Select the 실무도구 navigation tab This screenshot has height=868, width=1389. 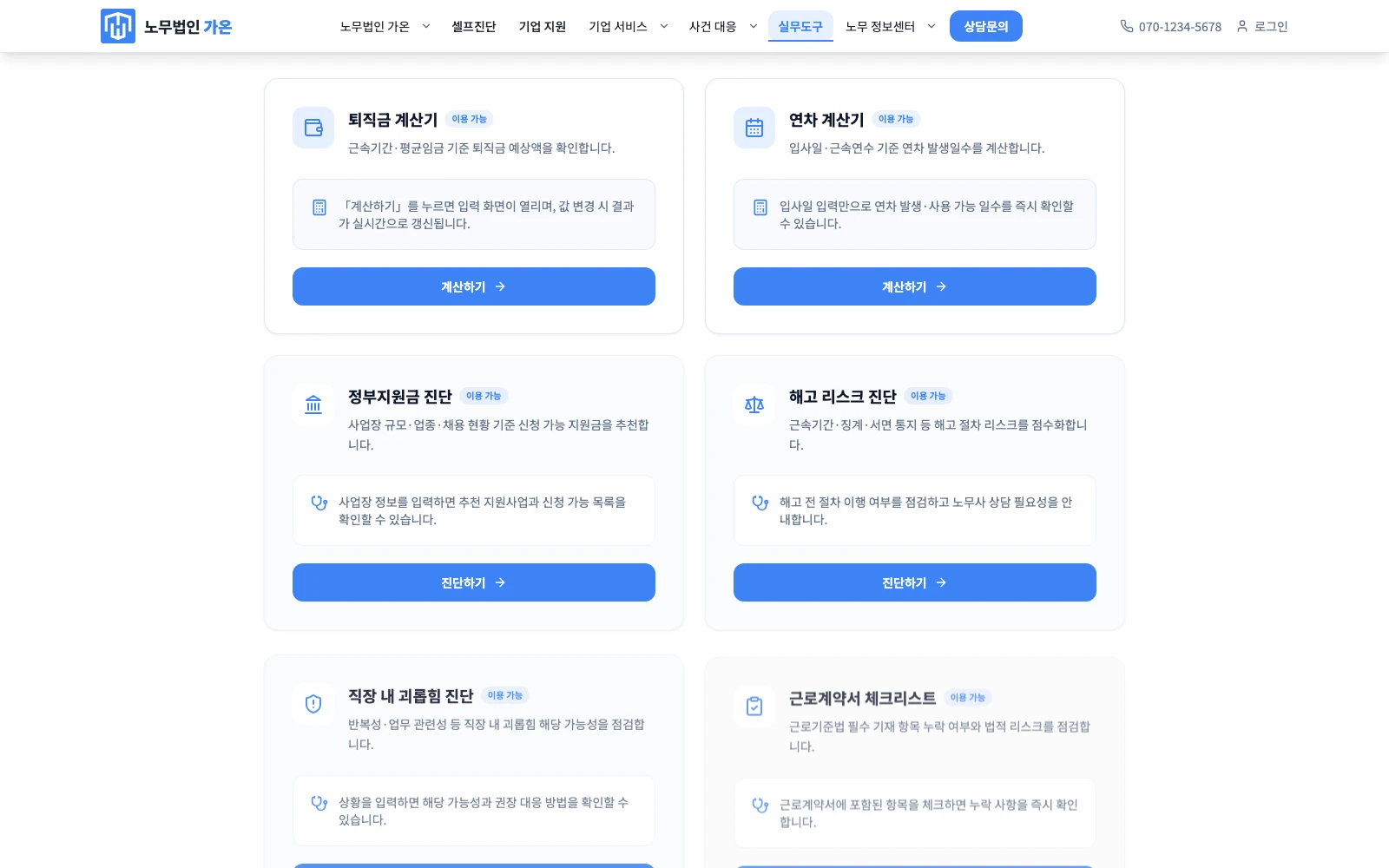point(800,26)
